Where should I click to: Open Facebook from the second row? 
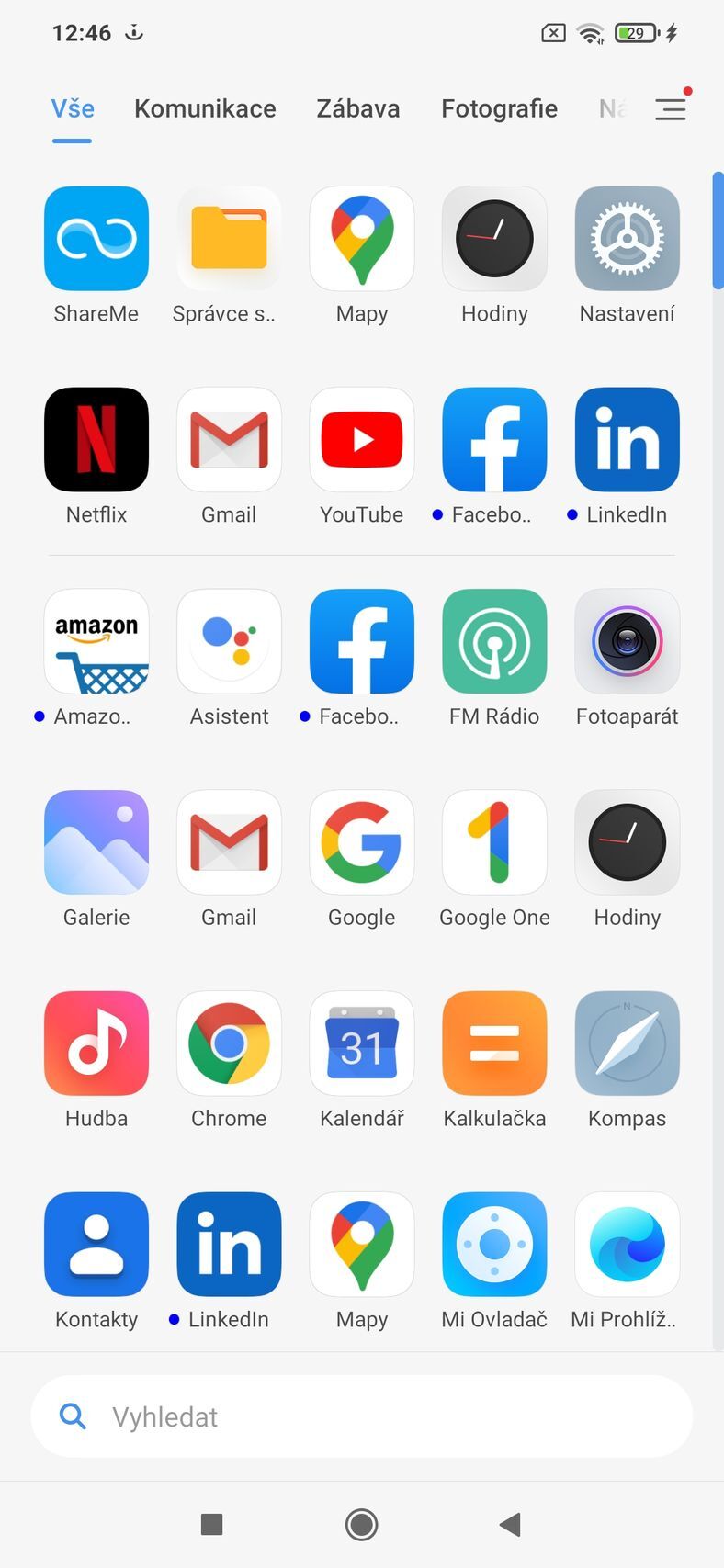click(493, 439)
